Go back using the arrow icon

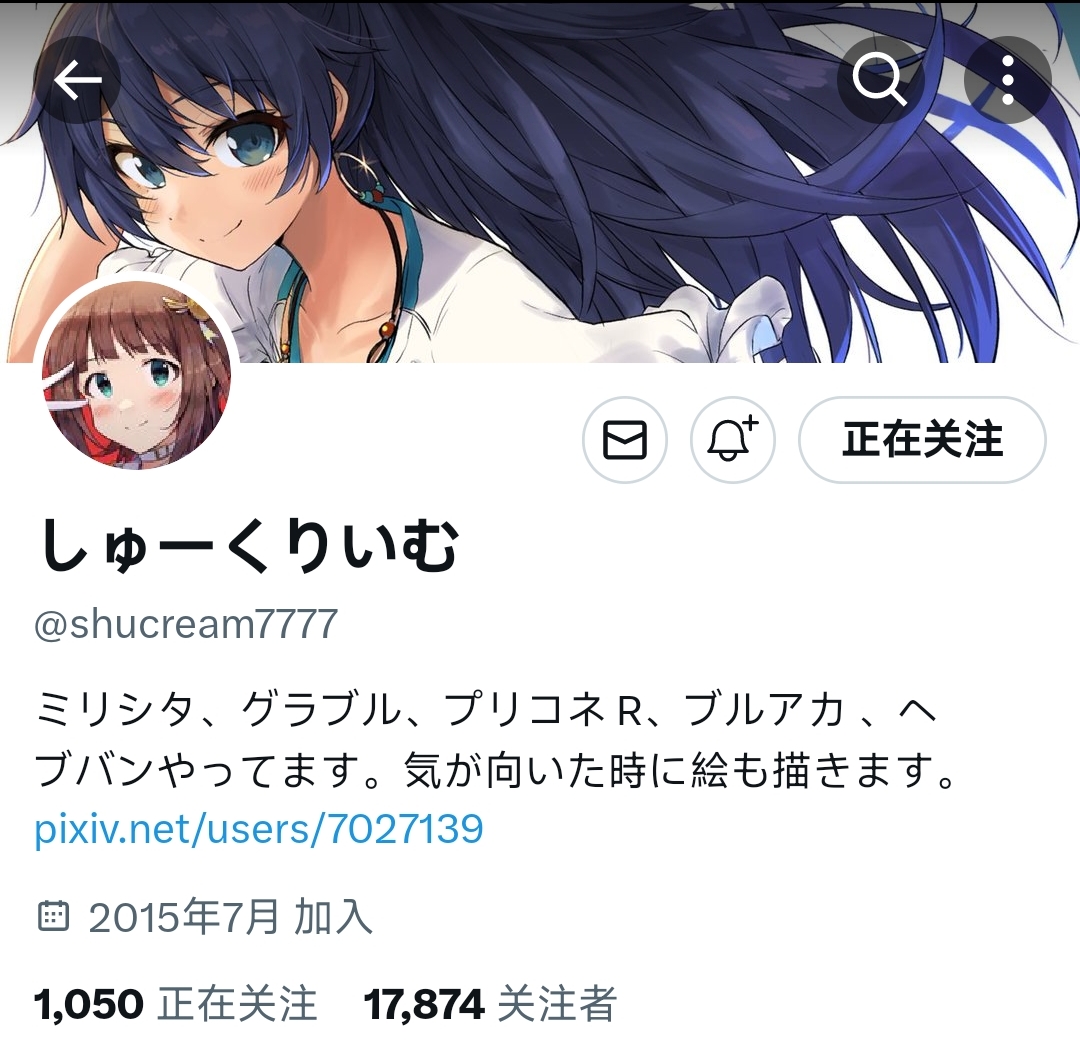click(78, 81)
